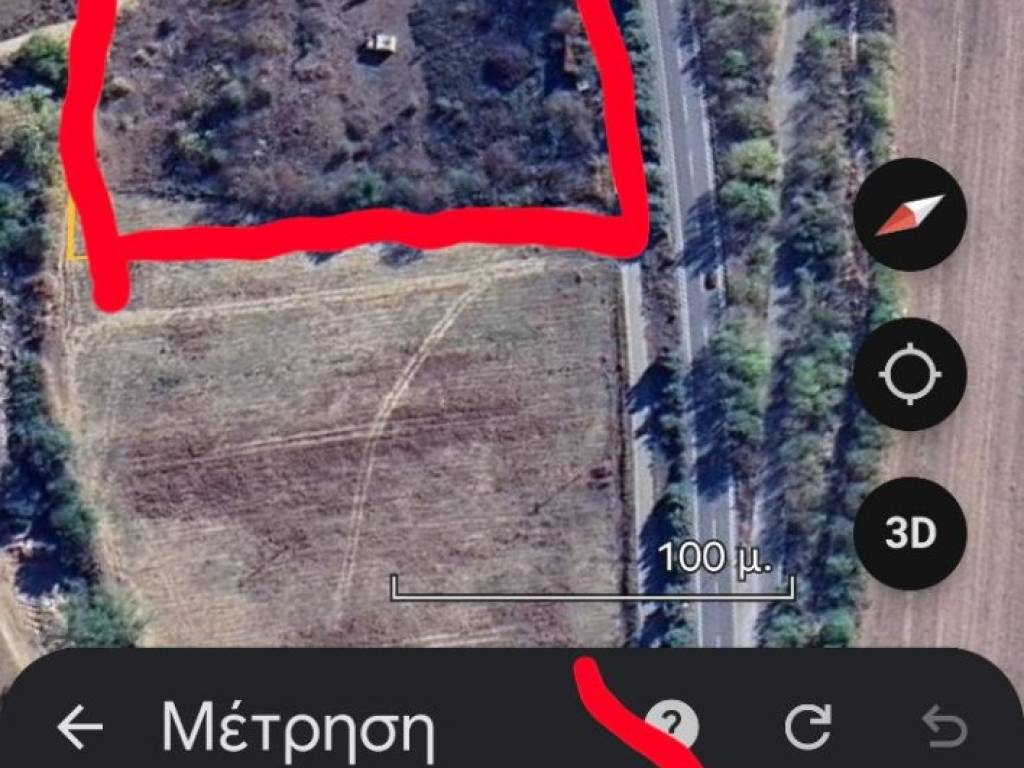Image resolution: width=1024 pixels, height=768 pixels.
Task: Center map on my location
Action: 909,375
